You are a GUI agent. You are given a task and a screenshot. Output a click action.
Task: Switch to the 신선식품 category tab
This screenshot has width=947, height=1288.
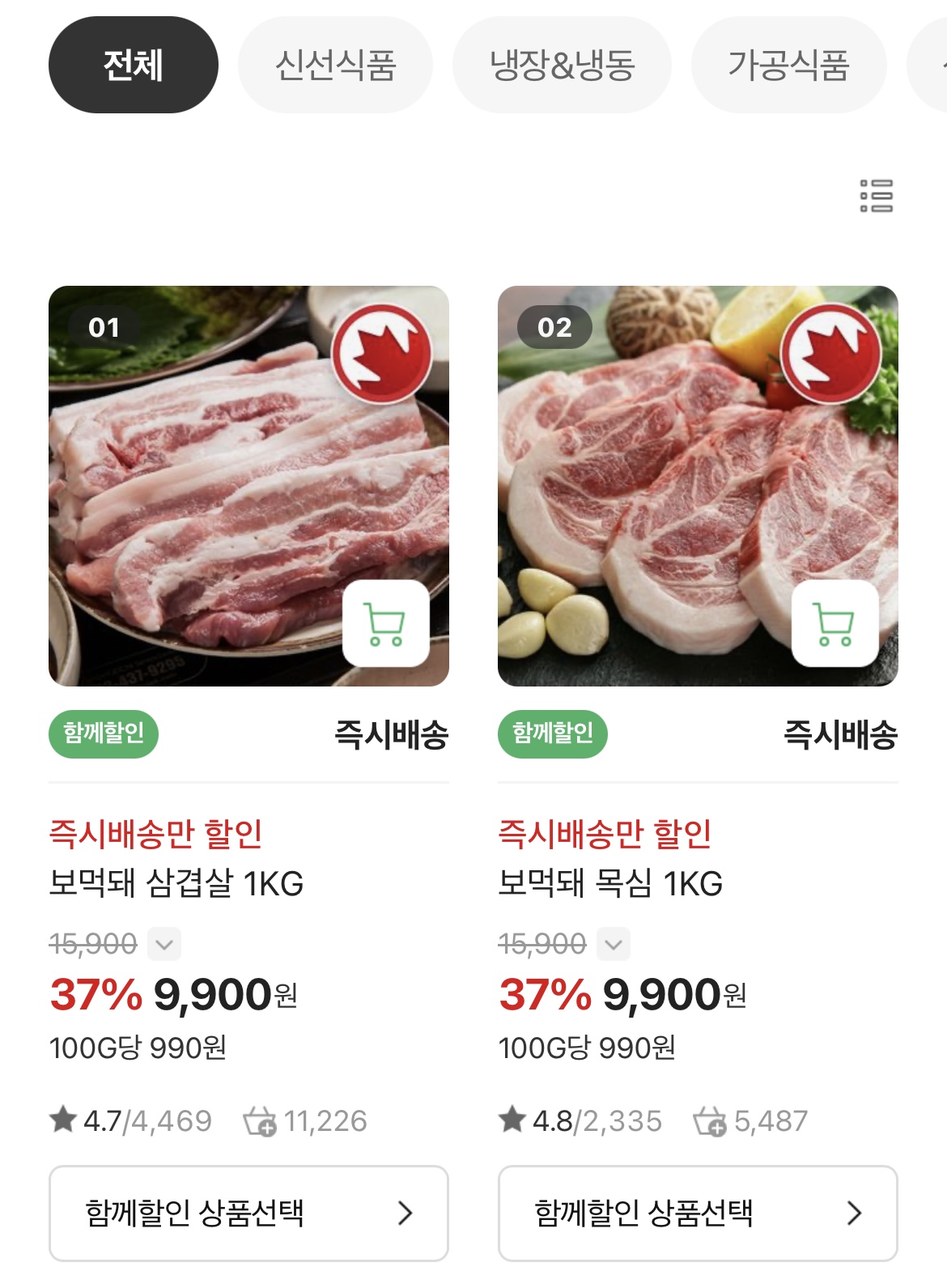coord(336,65)
